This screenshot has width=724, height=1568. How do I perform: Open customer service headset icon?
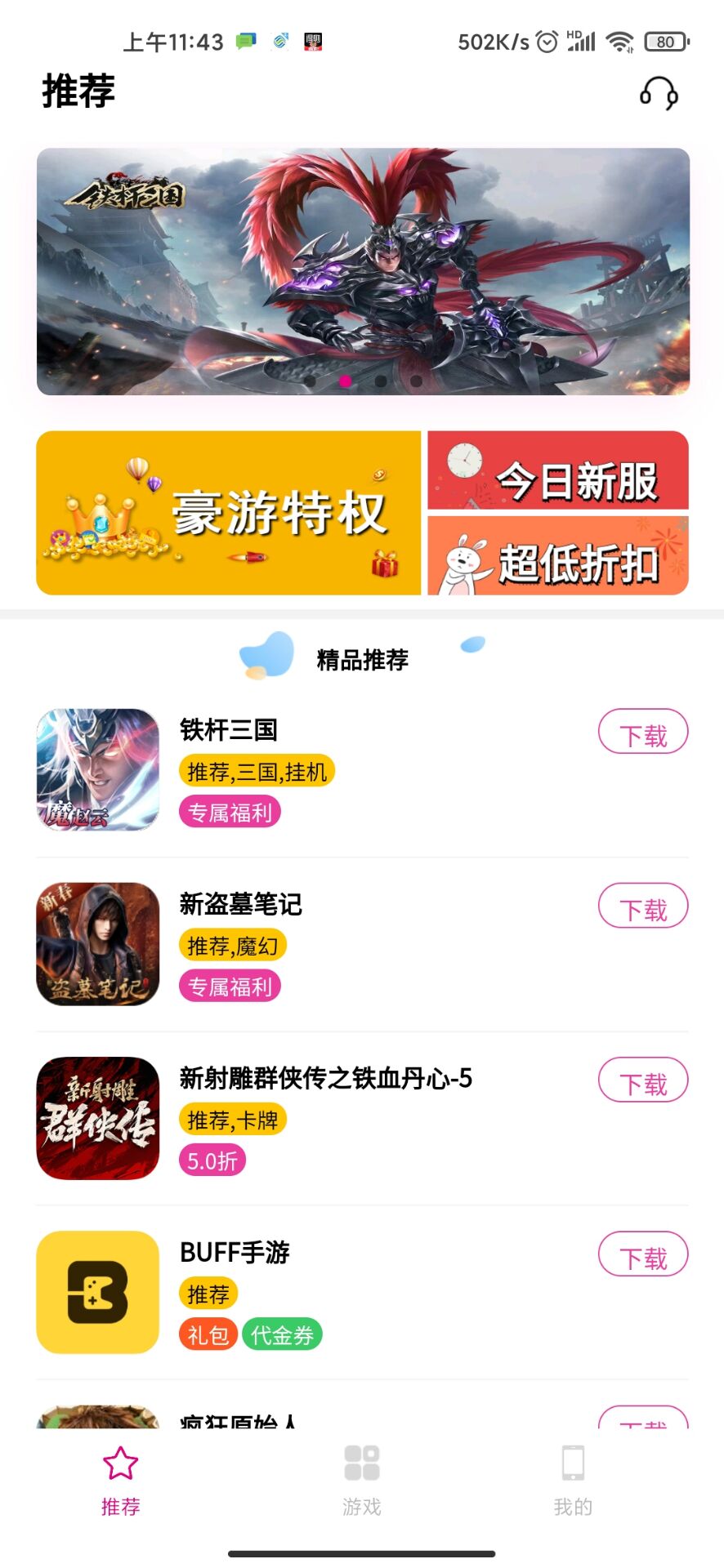(x=658, y=94)
